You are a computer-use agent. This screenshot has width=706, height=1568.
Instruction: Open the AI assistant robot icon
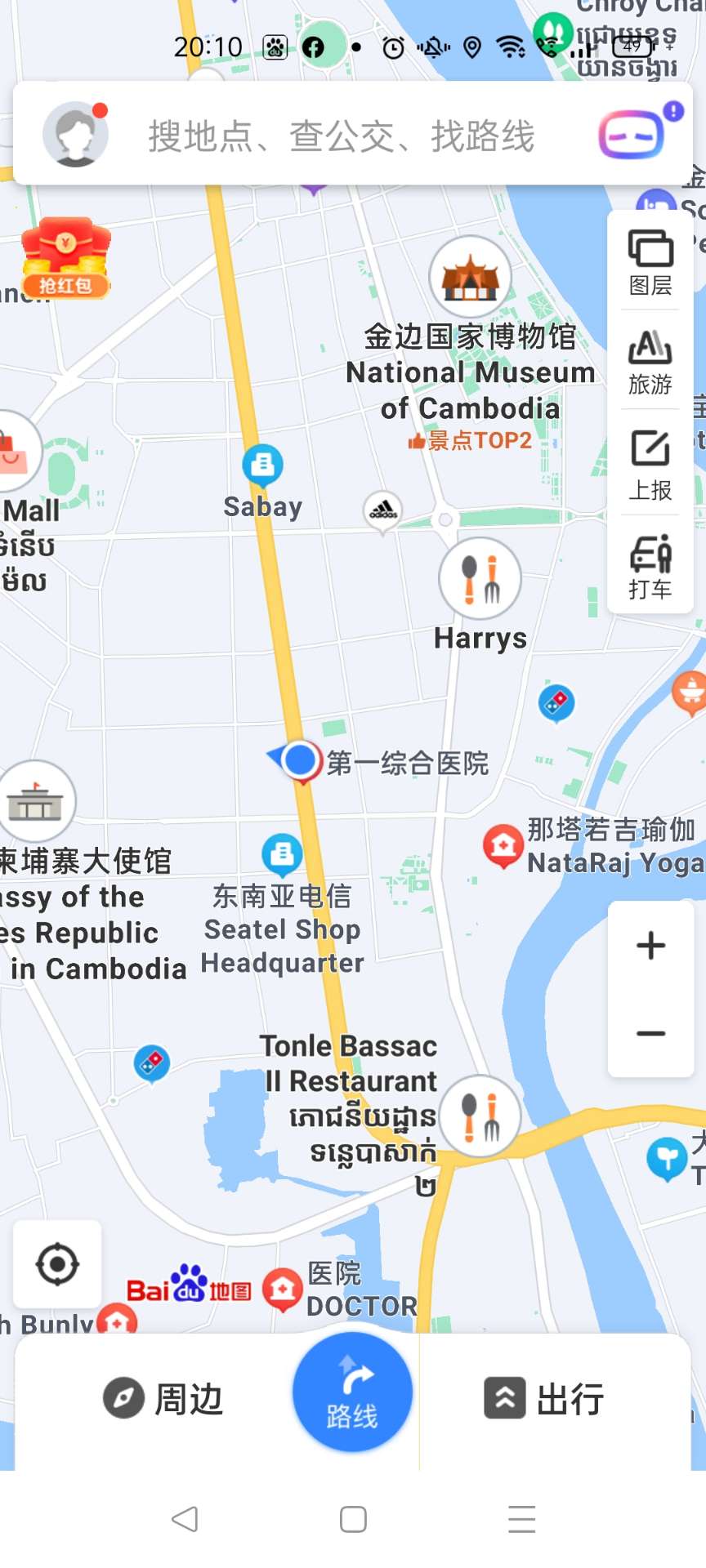632,135
